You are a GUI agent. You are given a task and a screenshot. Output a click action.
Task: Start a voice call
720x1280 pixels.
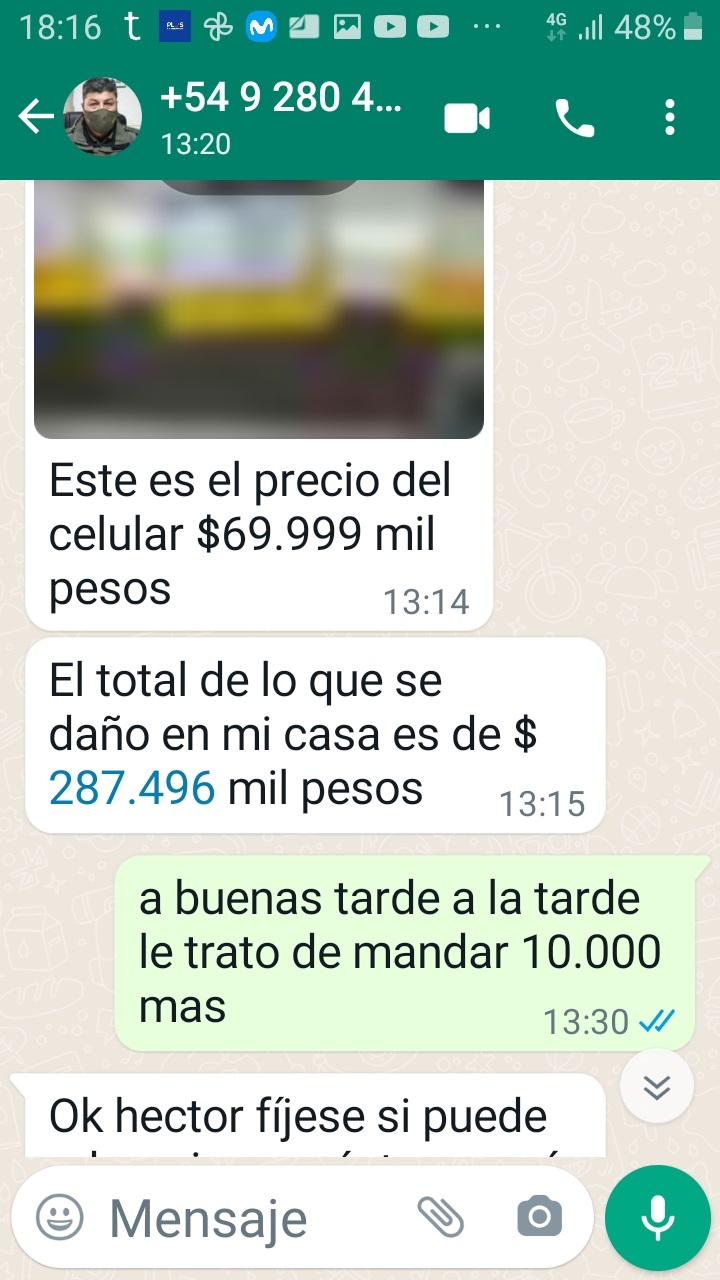575,119
